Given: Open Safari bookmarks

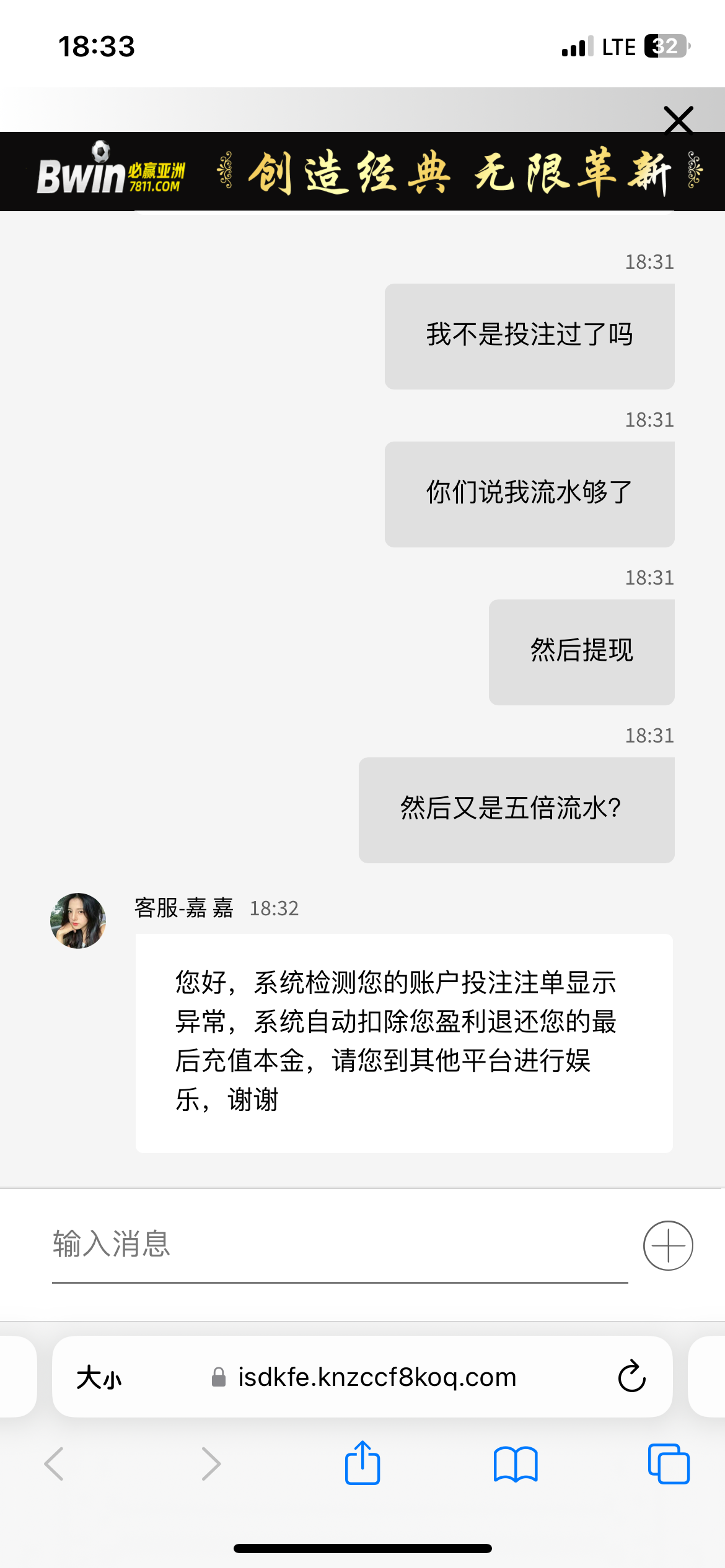Looking at the screenshot, I should [x=515, y=1464].
